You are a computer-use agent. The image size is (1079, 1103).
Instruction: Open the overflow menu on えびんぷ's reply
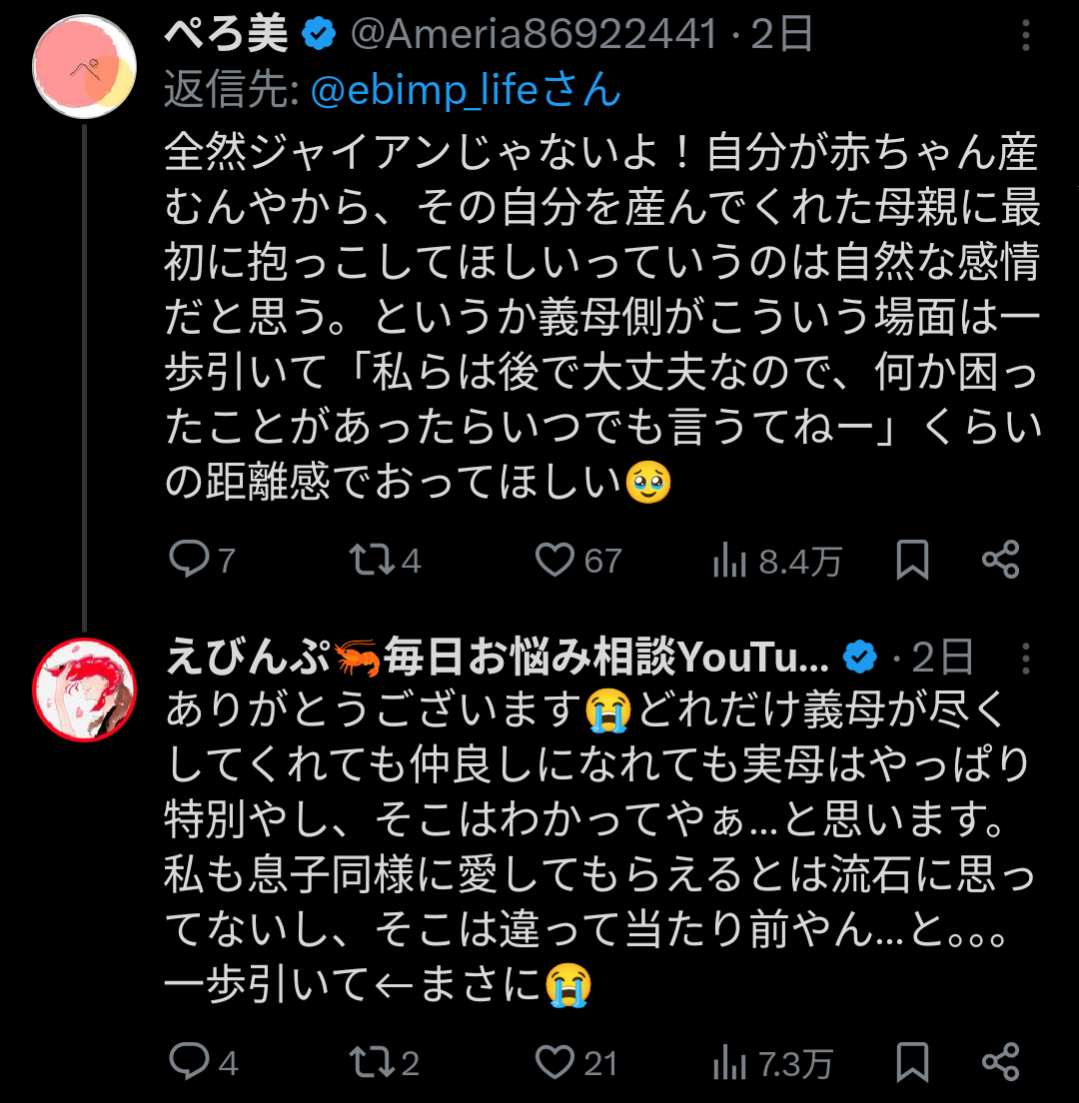pos(1027,659)
